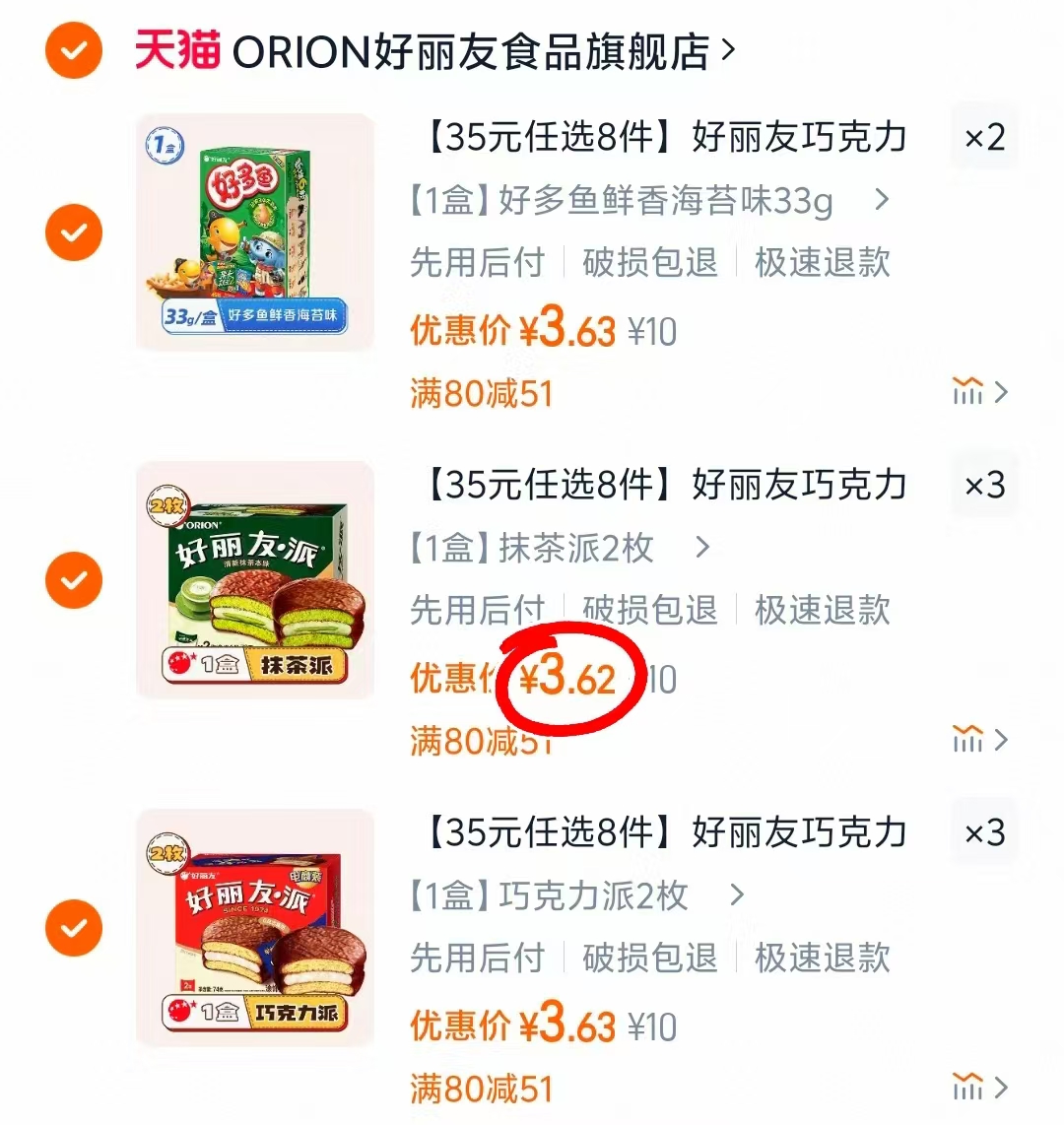1064x1125 pixels.
Task: Click the ×2 quantity label for 好多鱼
Action: click(x=983, y=138)
